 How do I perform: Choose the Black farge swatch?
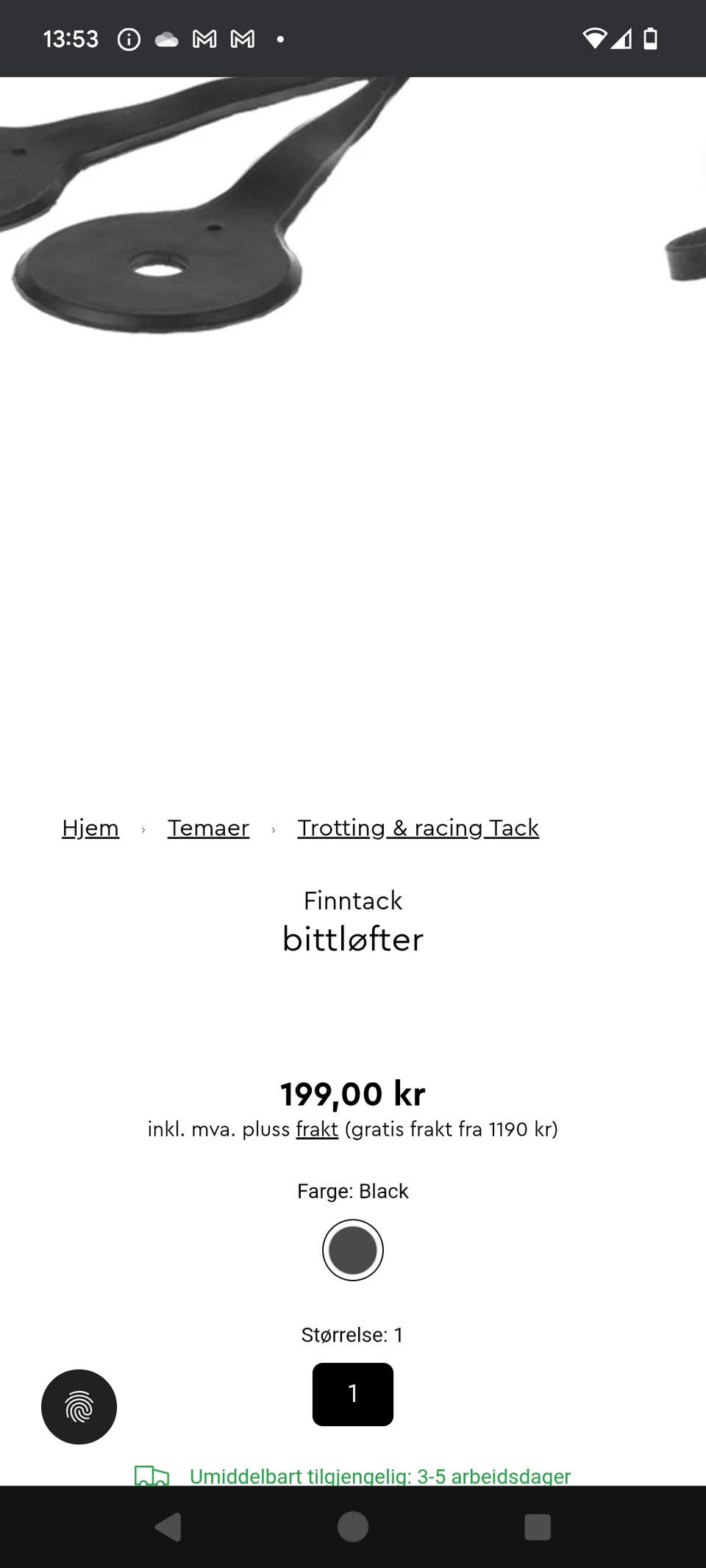click(353, 1250)
